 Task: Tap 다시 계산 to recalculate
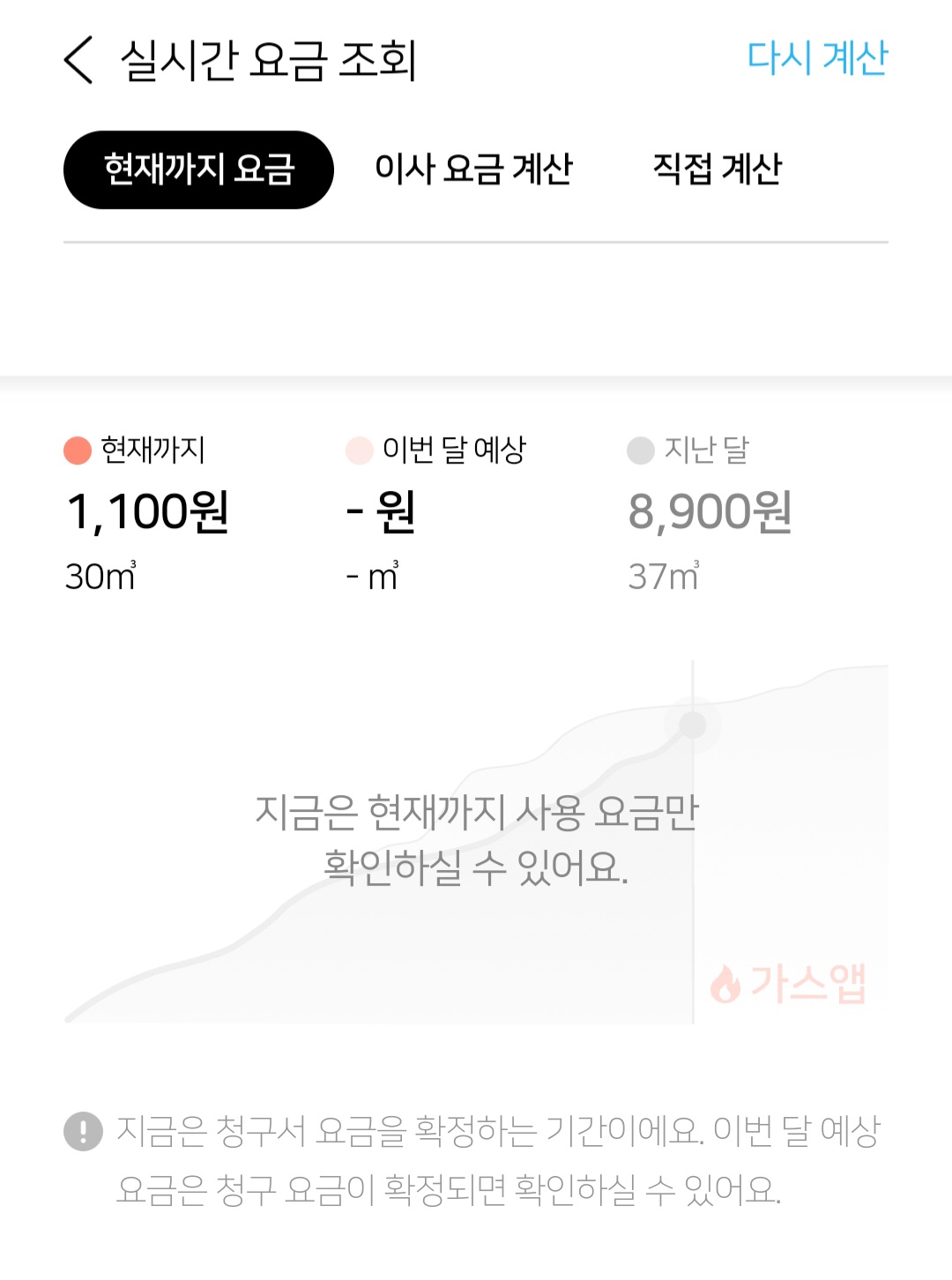816,58
